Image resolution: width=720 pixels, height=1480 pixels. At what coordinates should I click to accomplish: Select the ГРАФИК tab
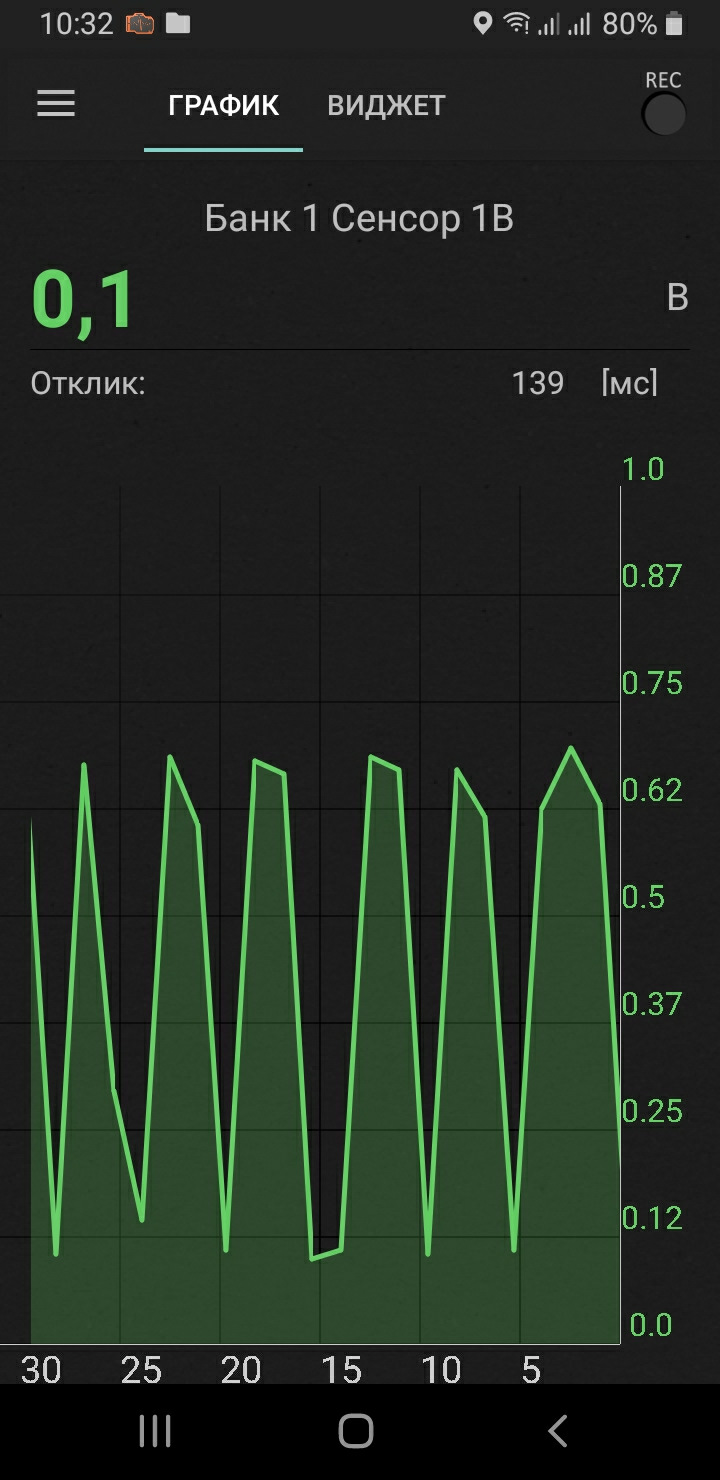pos(223,105)
